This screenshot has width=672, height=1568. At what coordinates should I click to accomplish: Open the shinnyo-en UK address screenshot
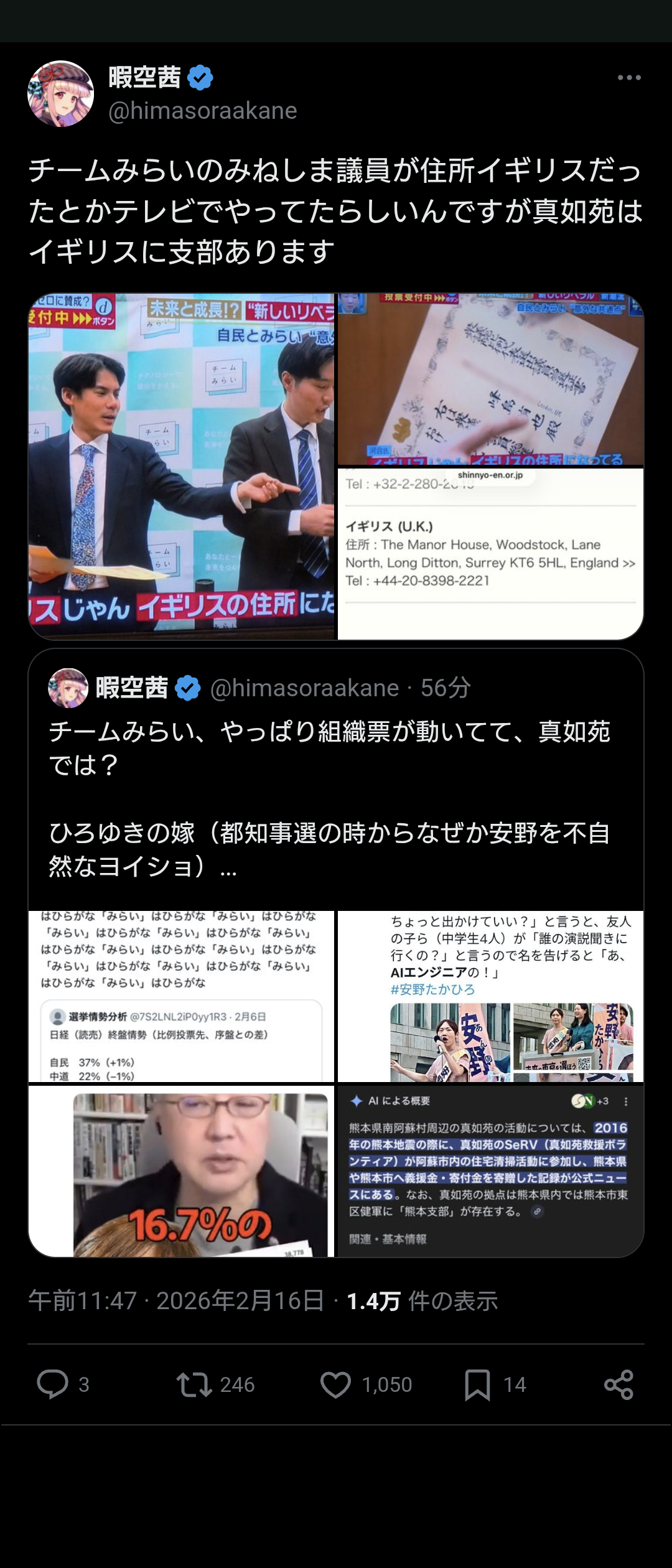pos(490,553)
